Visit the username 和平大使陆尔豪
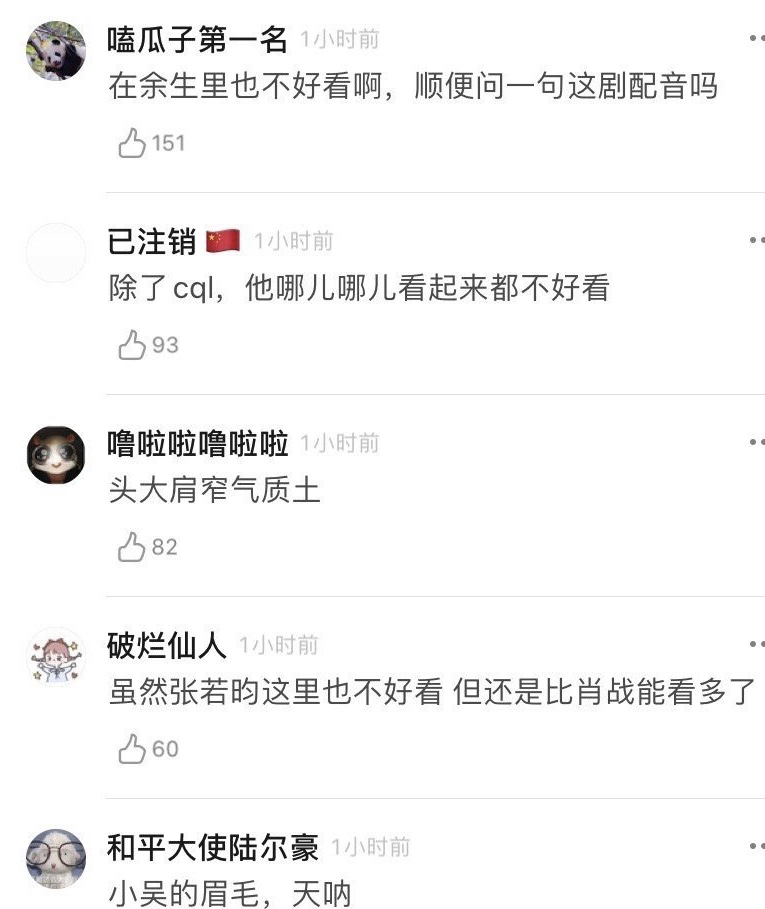Image resolution: width=765 pixels, height=909 pixels. [x=212, y=848]
